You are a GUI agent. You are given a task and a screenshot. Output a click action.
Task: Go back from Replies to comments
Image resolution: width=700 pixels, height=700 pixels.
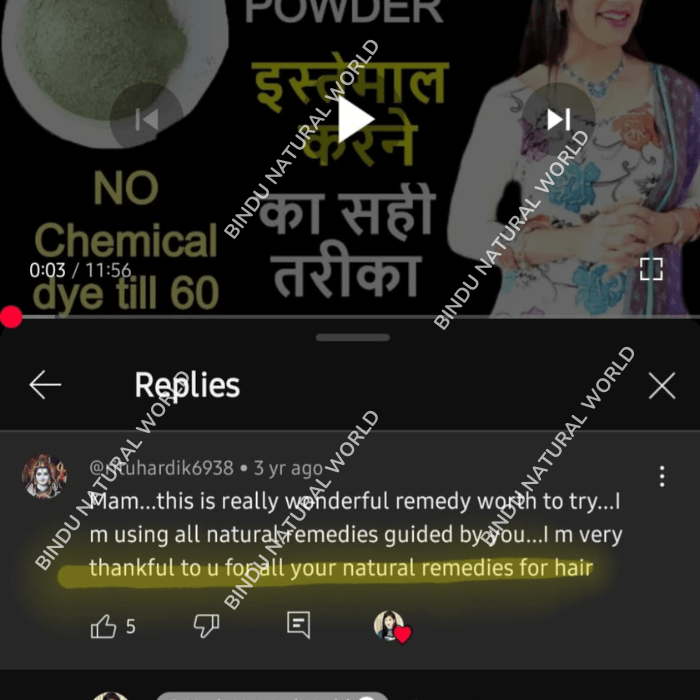pyautogui.click(x=45, y=385)
